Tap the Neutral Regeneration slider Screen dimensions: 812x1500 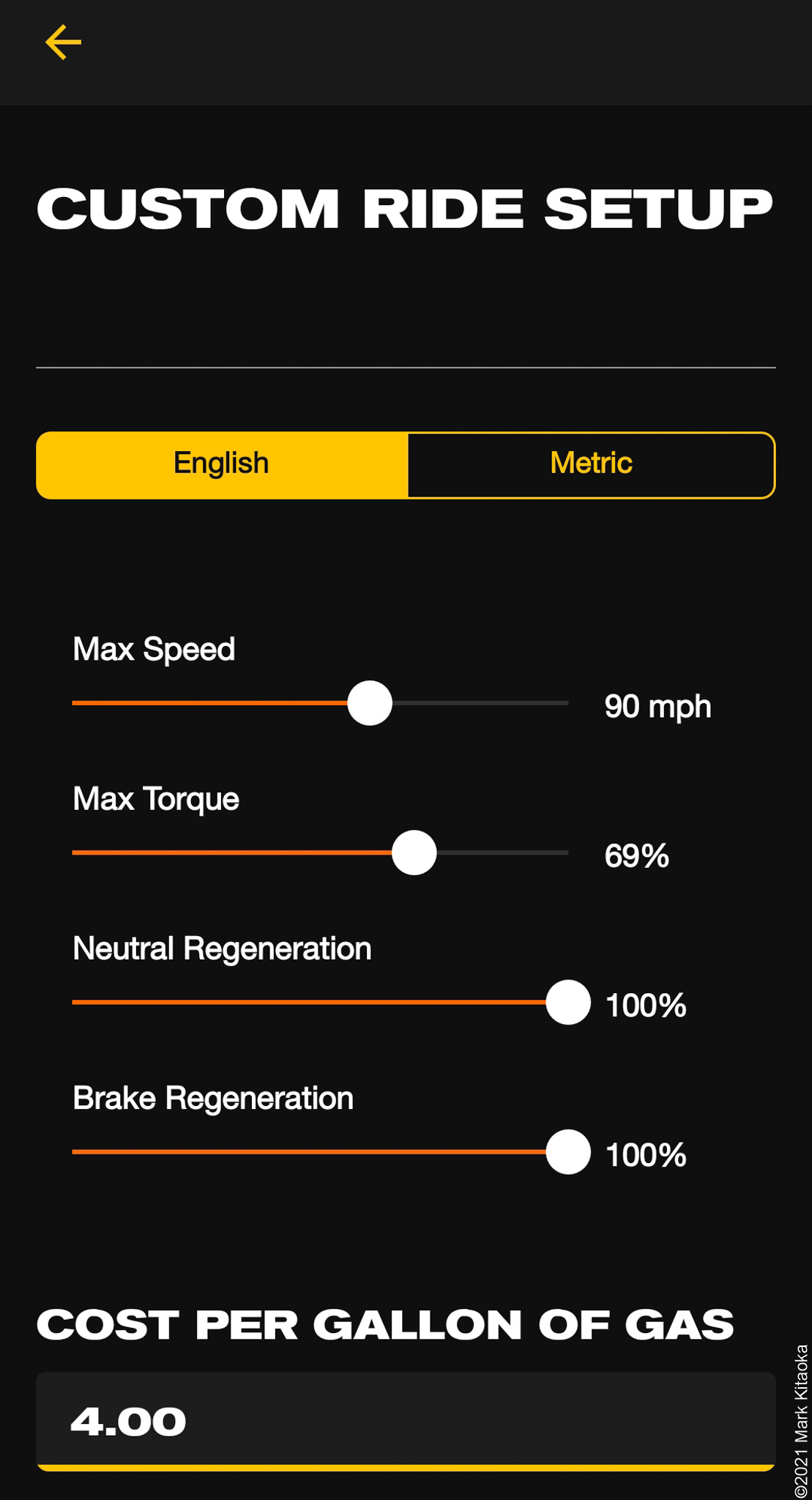pyautogui.click(x=331, y=1002)
